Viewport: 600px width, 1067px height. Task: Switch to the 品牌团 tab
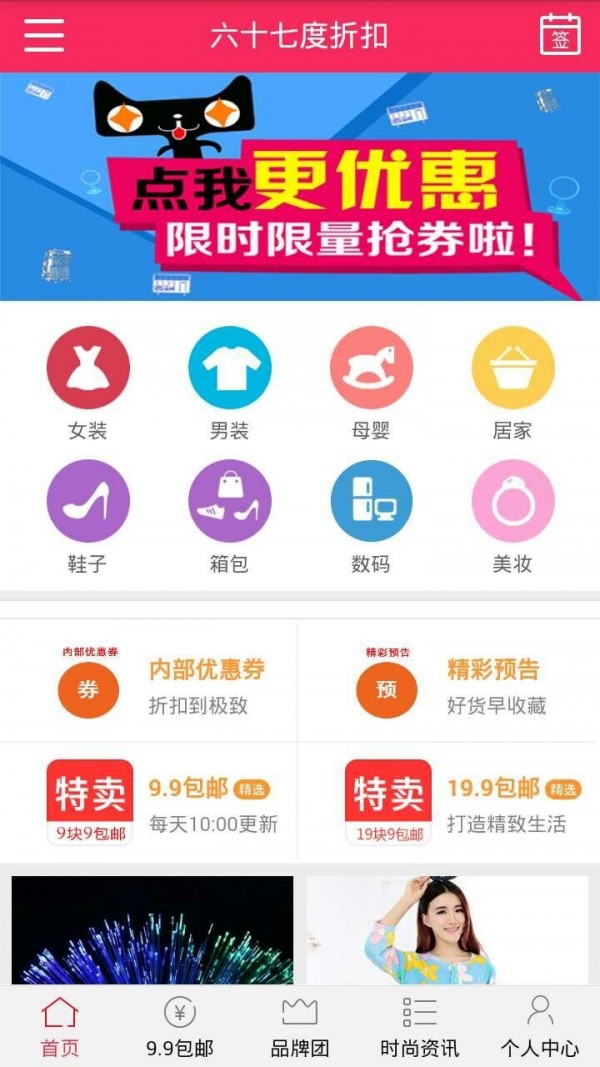tap(300, 1027)
